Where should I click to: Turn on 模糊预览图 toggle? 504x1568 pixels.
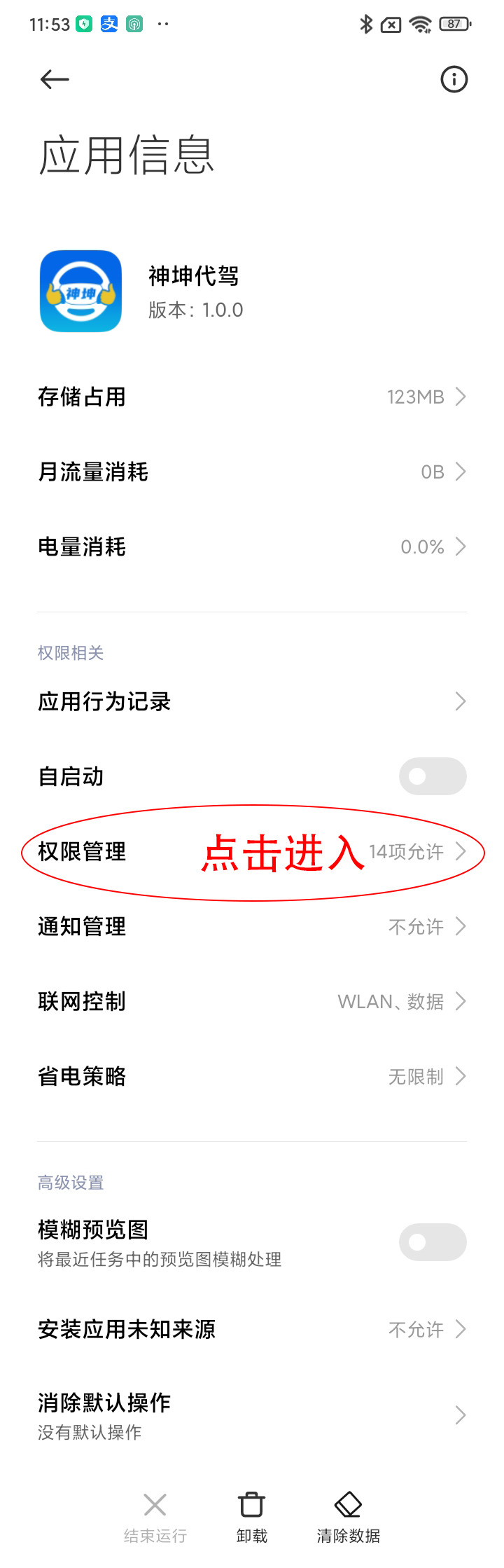[432, 1242]
